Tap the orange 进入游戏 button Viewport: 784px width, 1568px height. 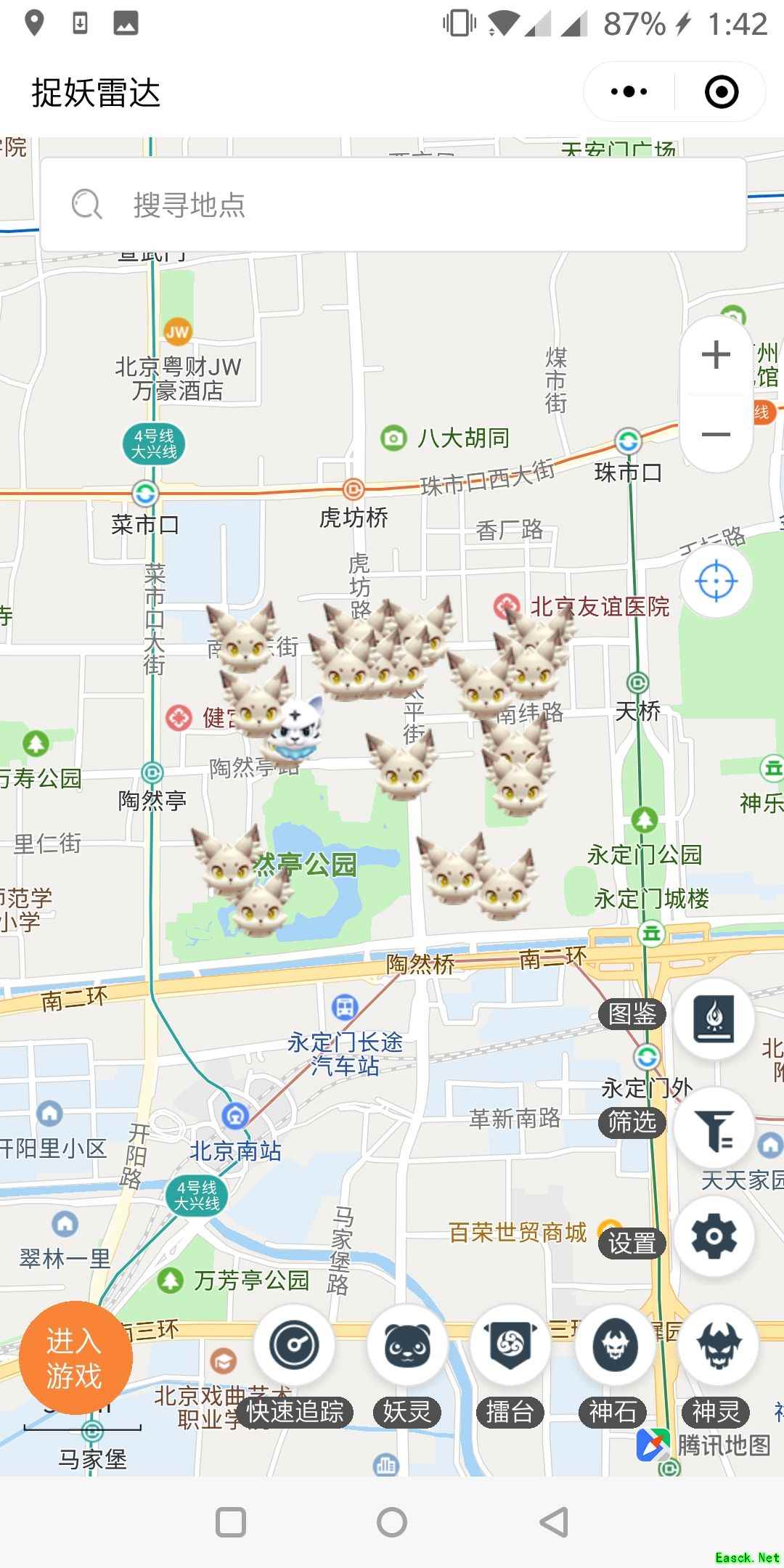point(75,1357)
